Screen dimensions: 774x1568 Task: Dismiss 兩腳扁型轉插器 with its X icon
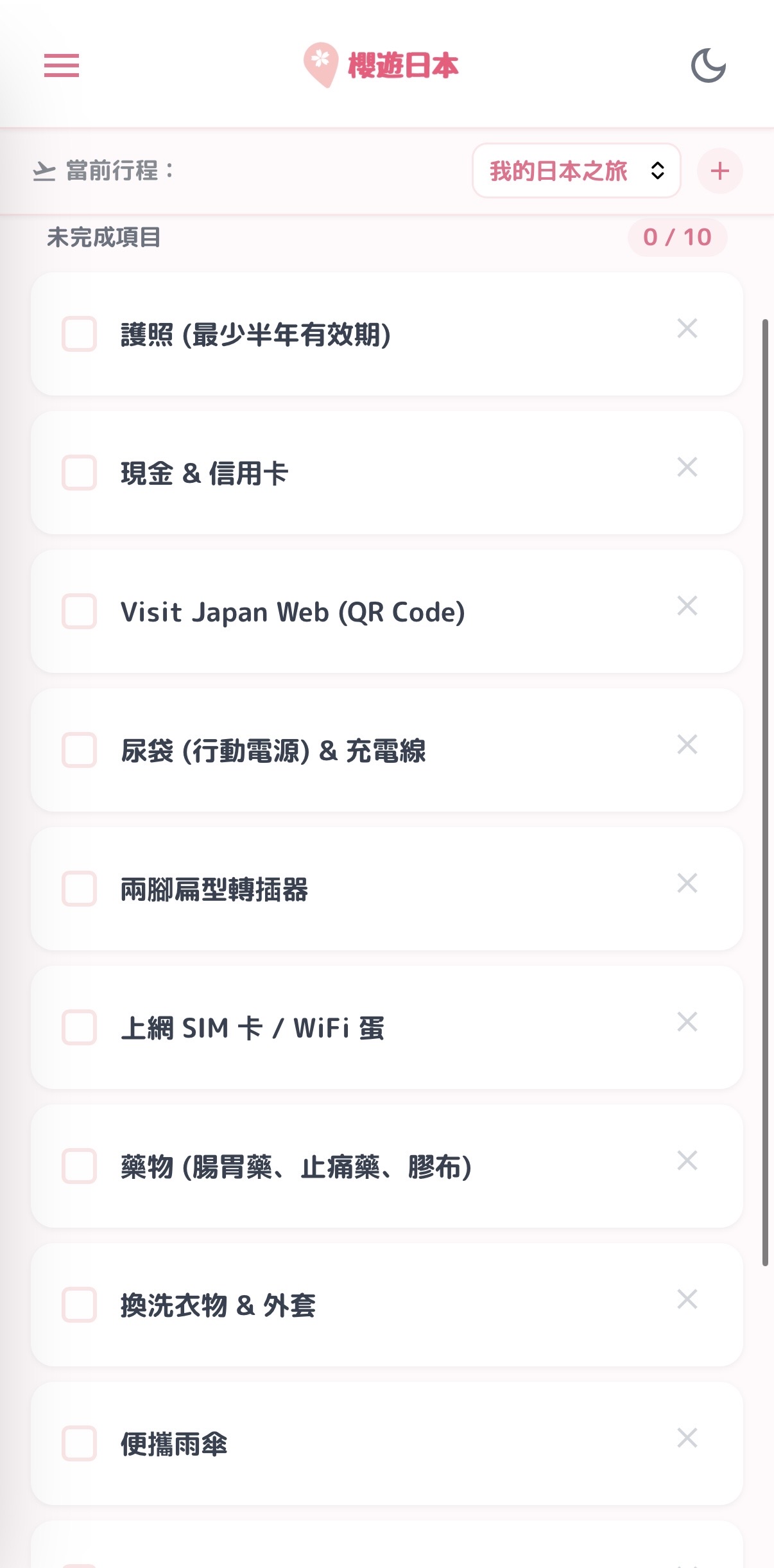[687, 884]
